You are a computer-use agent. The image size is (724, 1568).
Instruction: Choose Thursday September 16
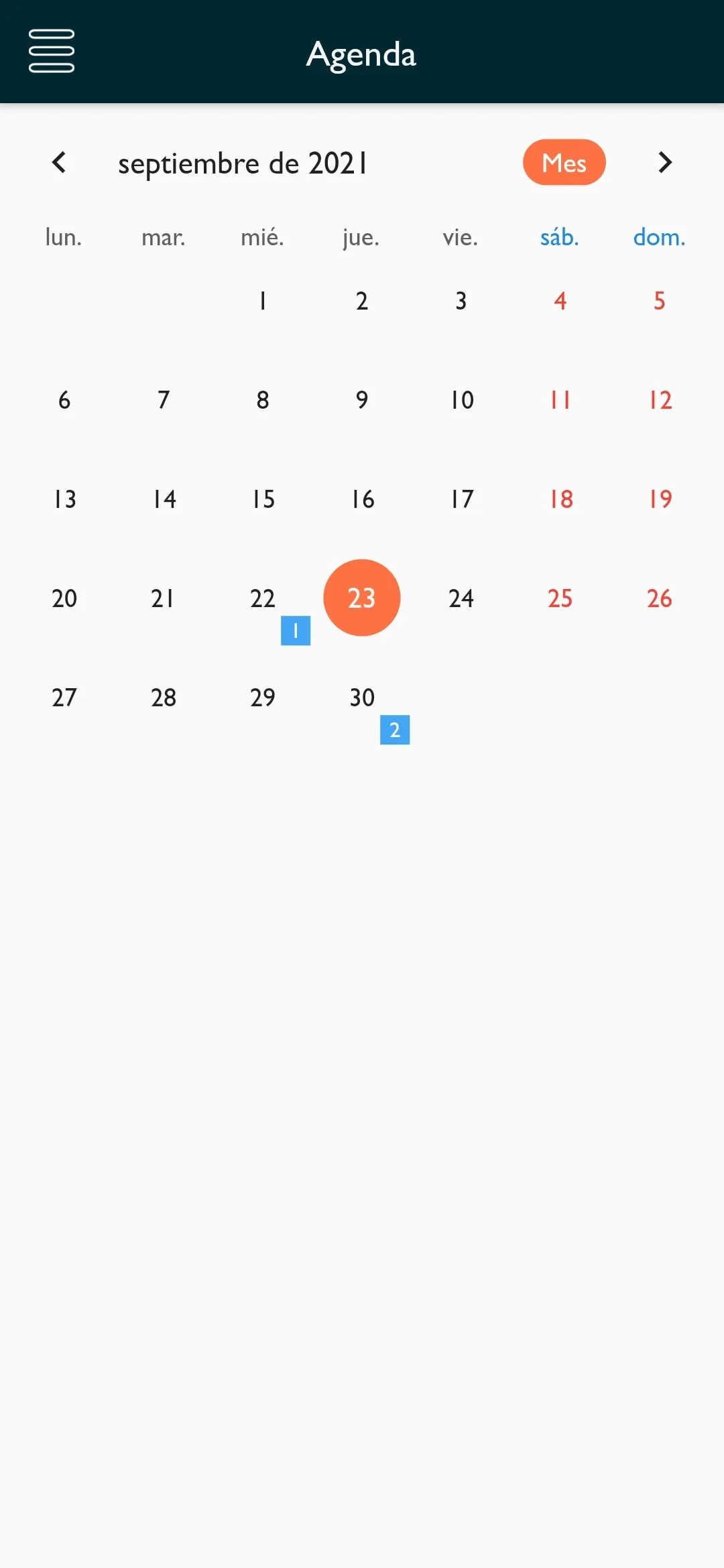pyautogui.click(x=362, y=499)
